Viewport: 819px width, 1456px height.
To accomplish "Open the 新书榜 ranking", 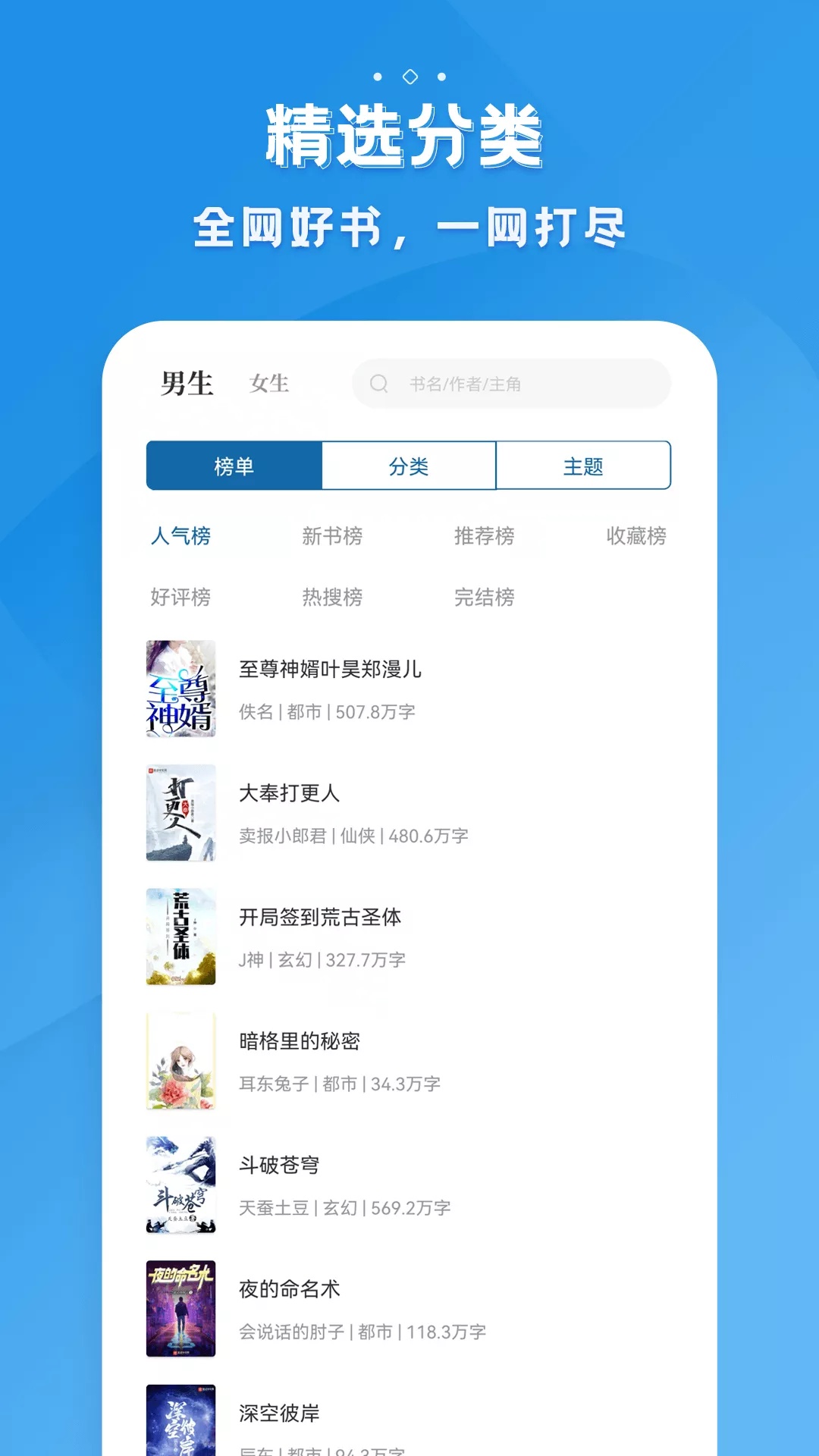I will pyautogui.click(x=332, y=537).
